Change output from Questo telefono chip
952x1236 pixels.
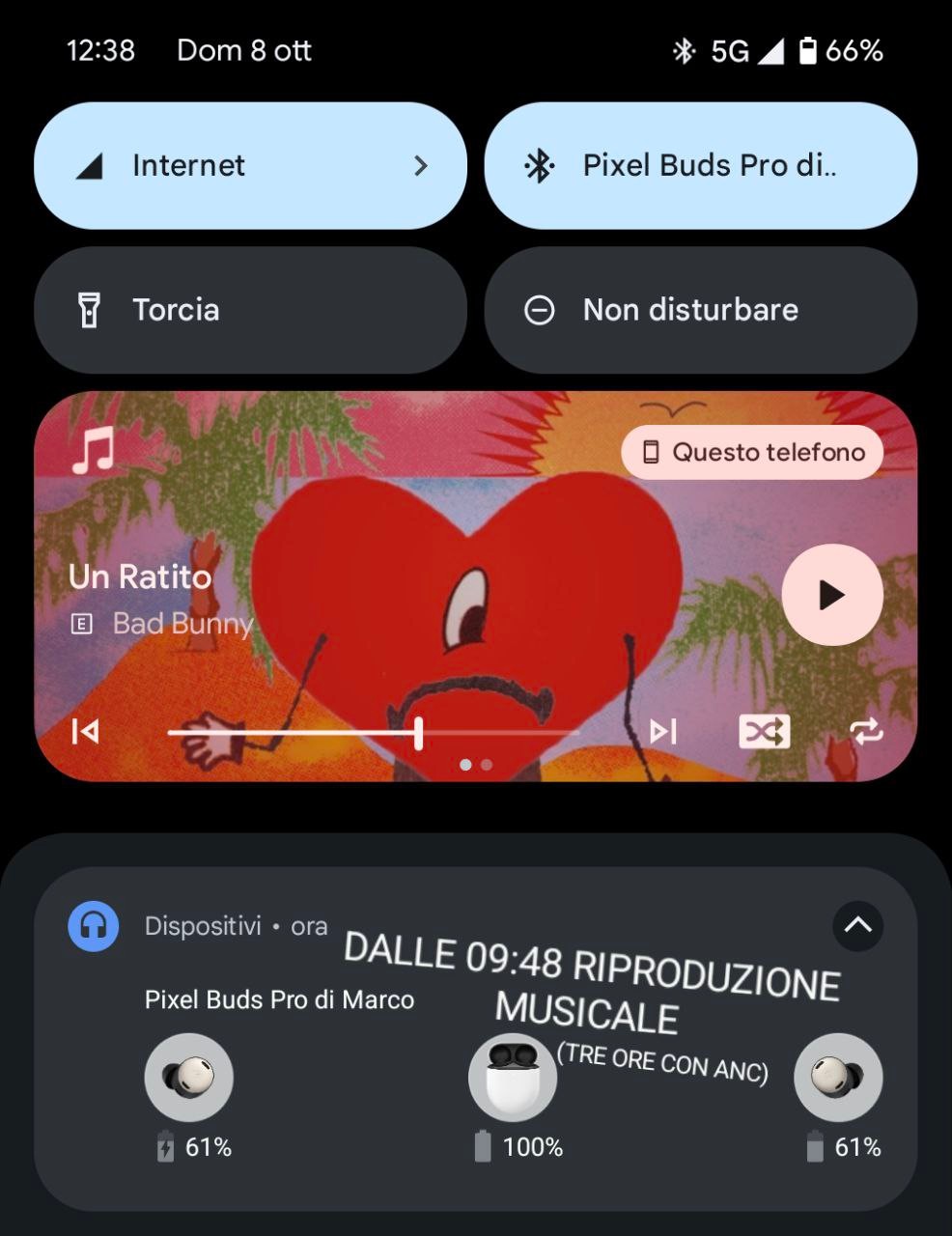(752, 452)
